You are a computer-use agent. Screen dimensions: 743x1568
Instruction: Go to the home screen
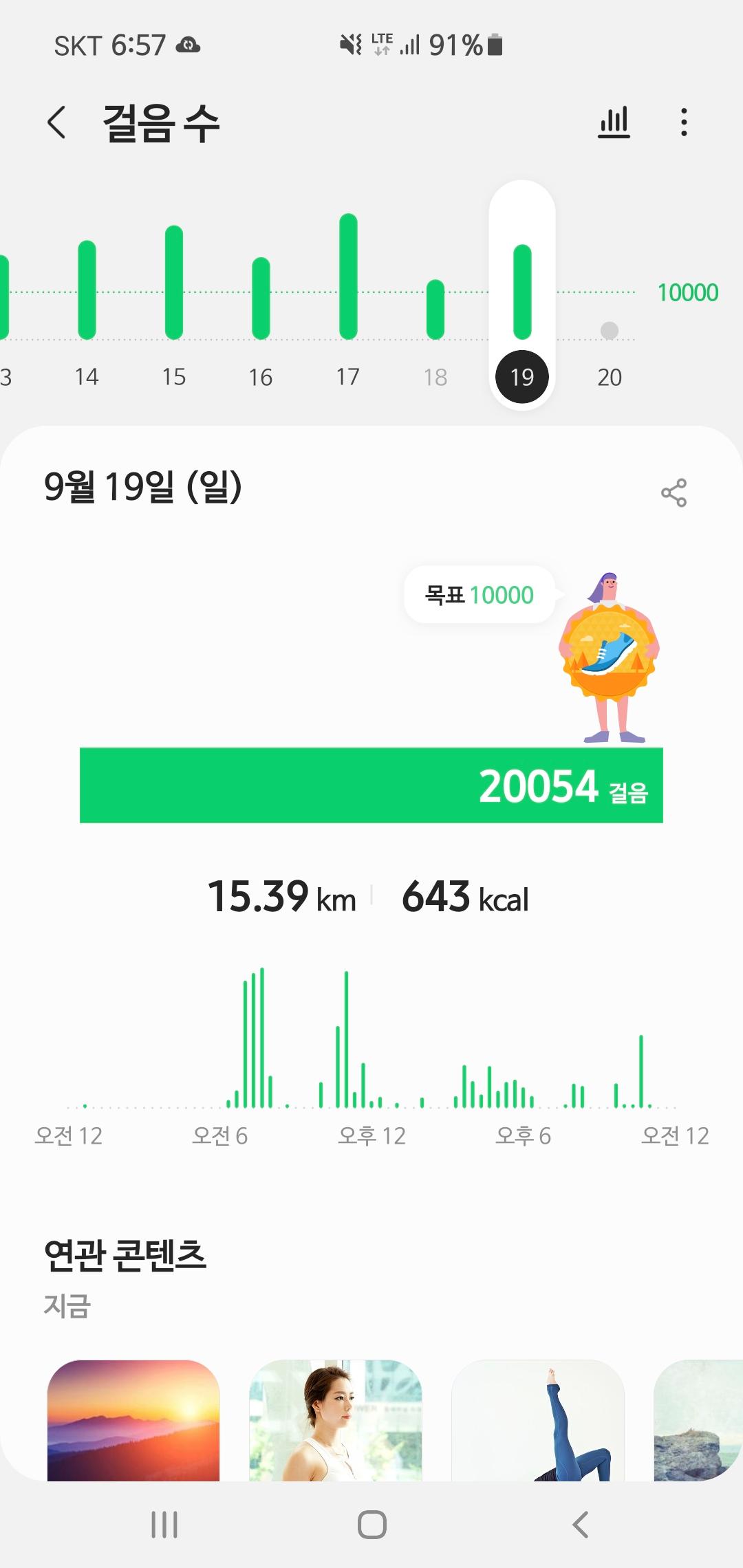tap(371, 1525)
